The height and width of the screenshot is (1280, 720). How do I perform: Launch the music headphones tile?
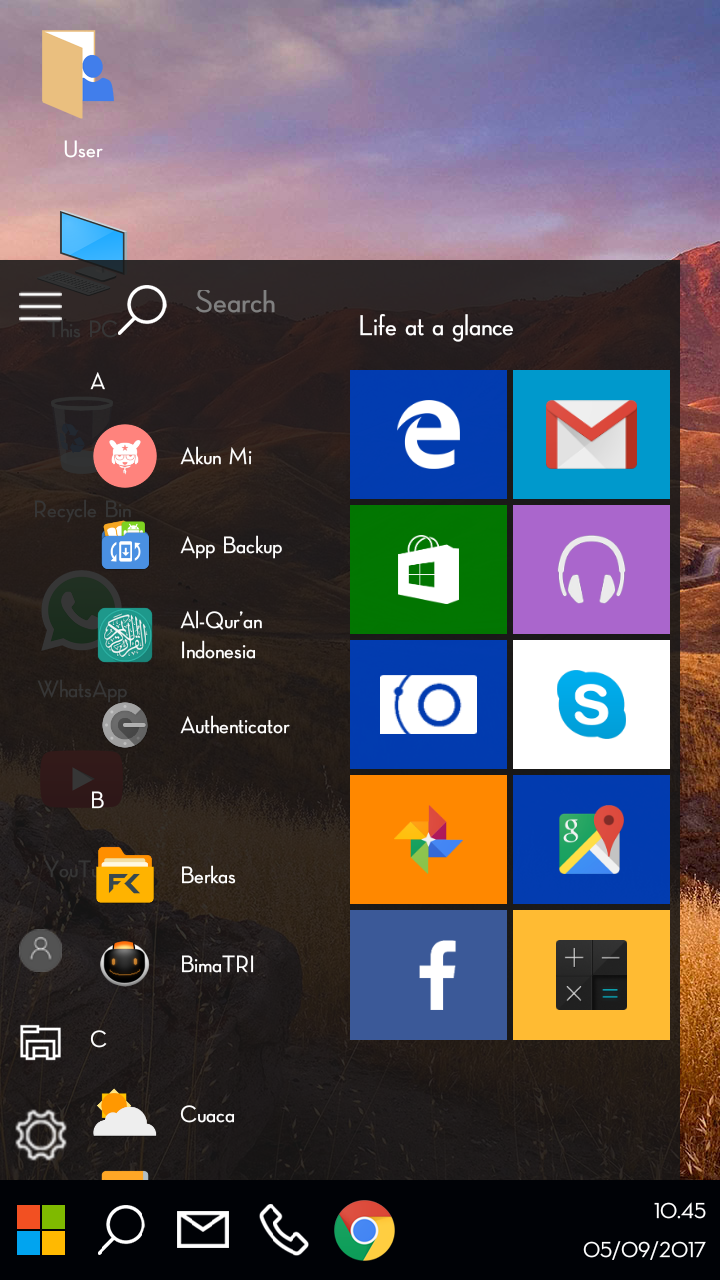[x=591, y=569]
